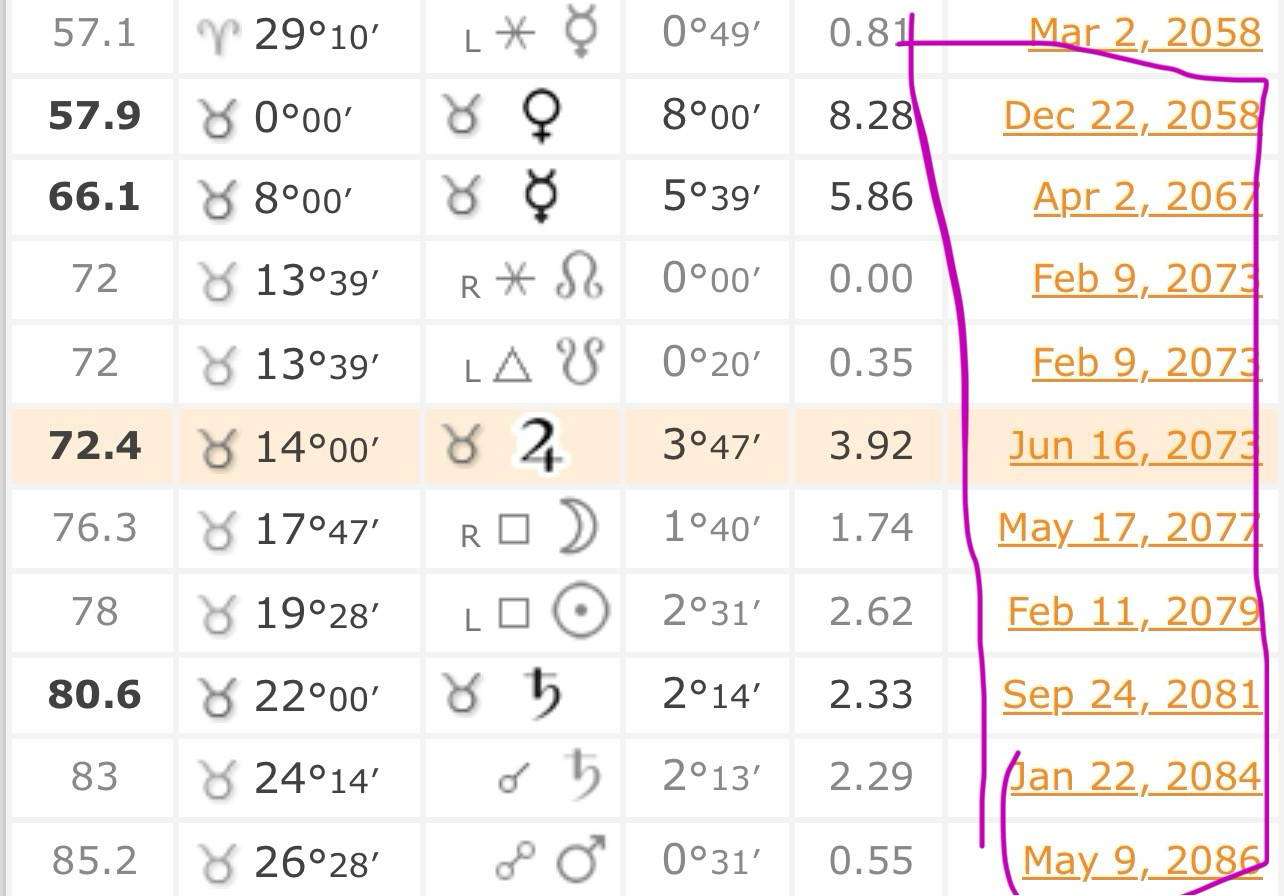This screenshot has width=1284, height=896.
Task: Open Feb 9, 2073 link in 0.00 row
Action: (x=1146, y=279)
